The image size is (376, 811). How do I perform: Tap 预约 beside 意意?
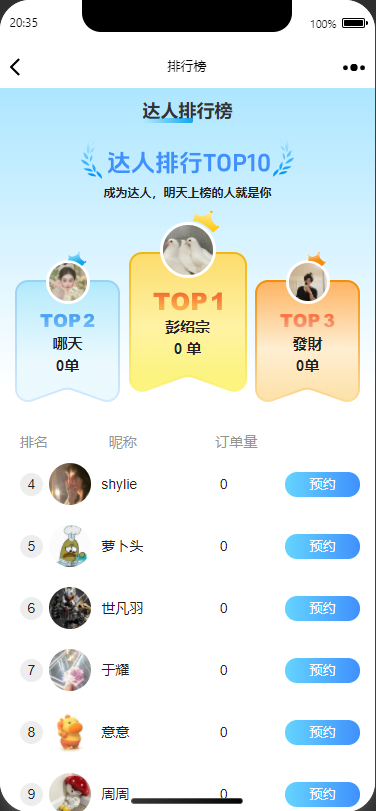322,732
